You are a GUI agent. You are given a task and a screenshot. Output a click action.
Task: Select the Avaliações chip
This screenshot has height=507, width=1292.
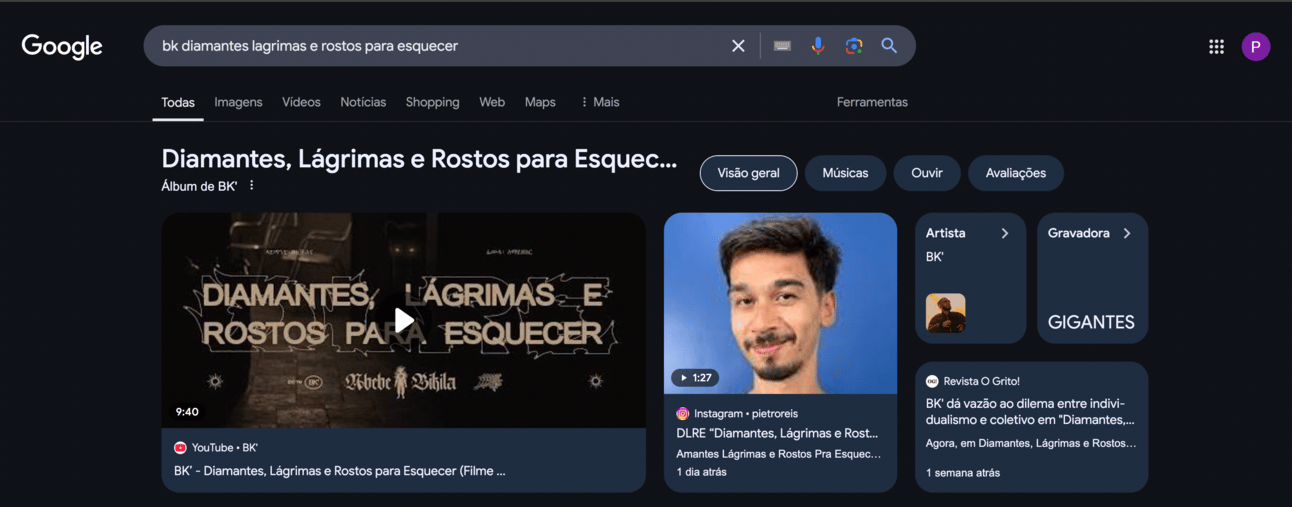click(1015, 173)
